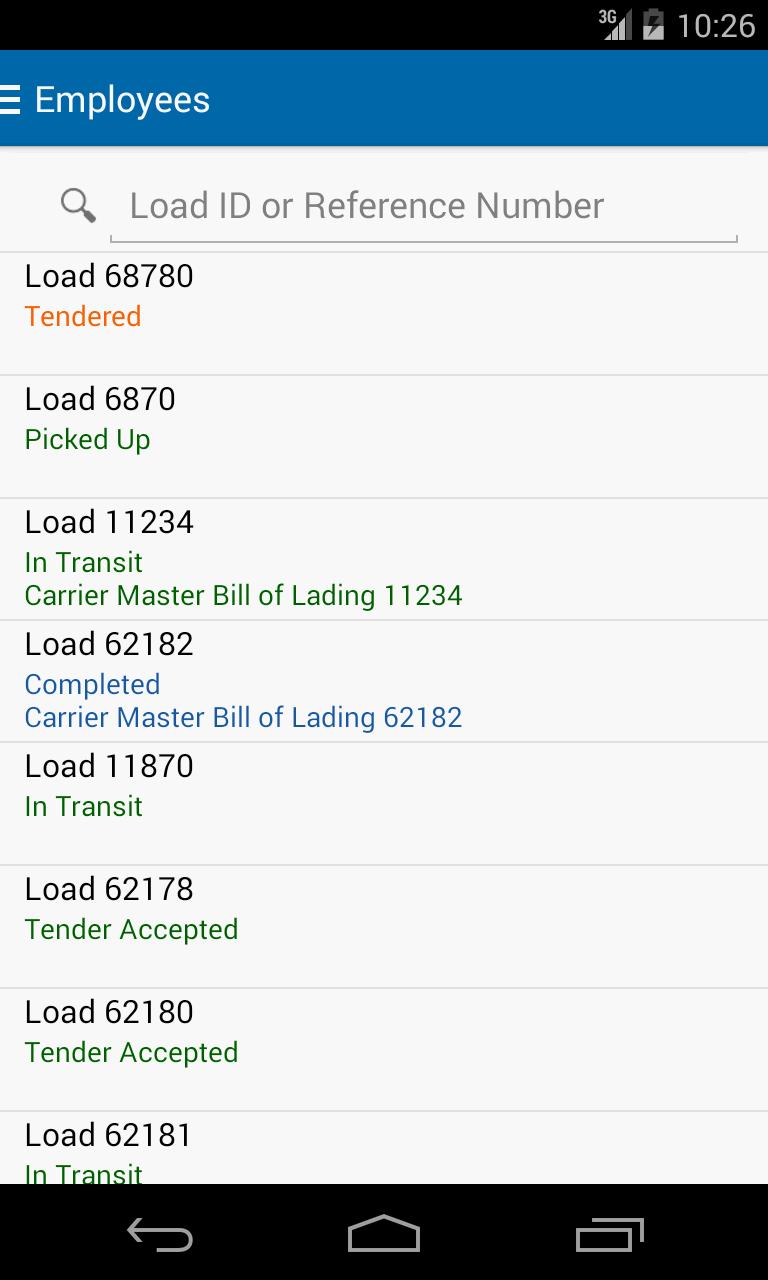Choose Load 62180 from the list

tap(384, 1050)
